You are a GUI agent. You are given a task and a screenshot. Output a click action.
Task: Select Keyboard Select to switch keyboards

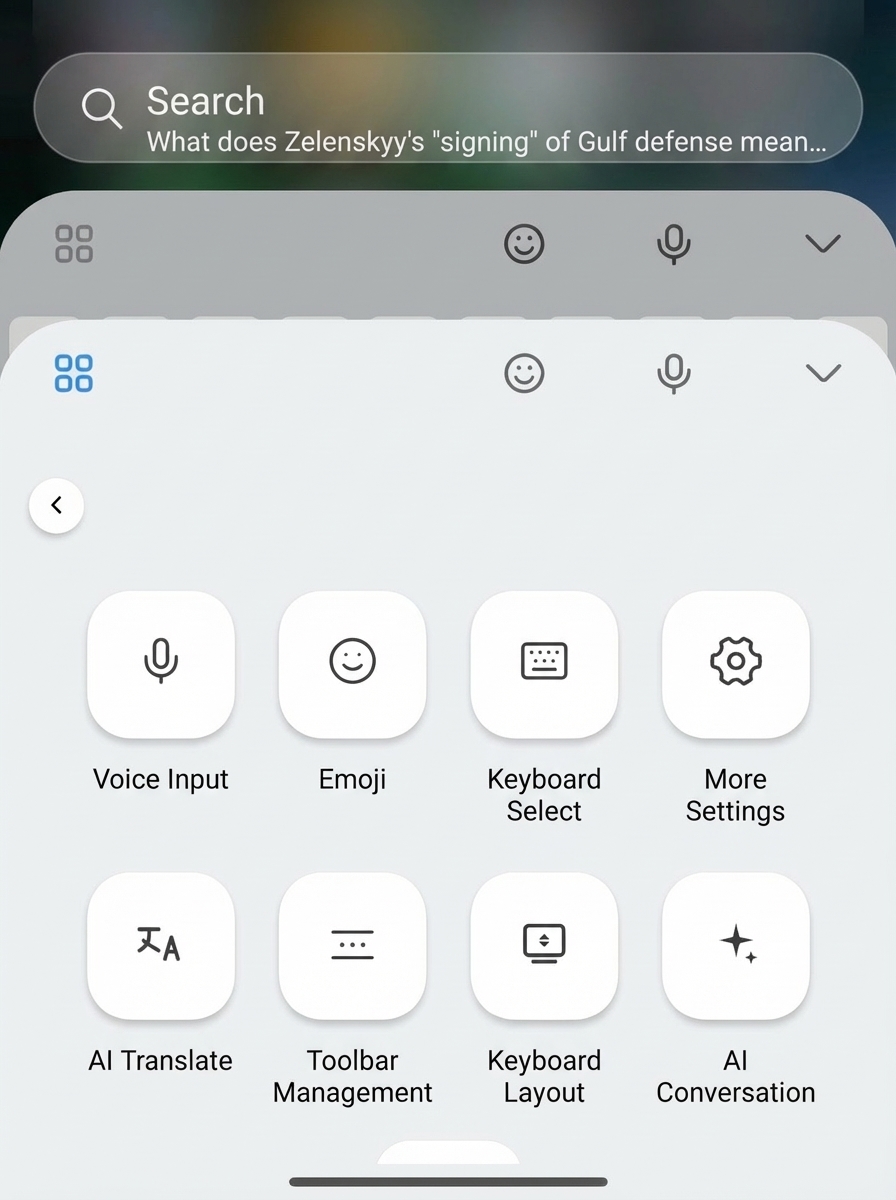tap(544, 664)
